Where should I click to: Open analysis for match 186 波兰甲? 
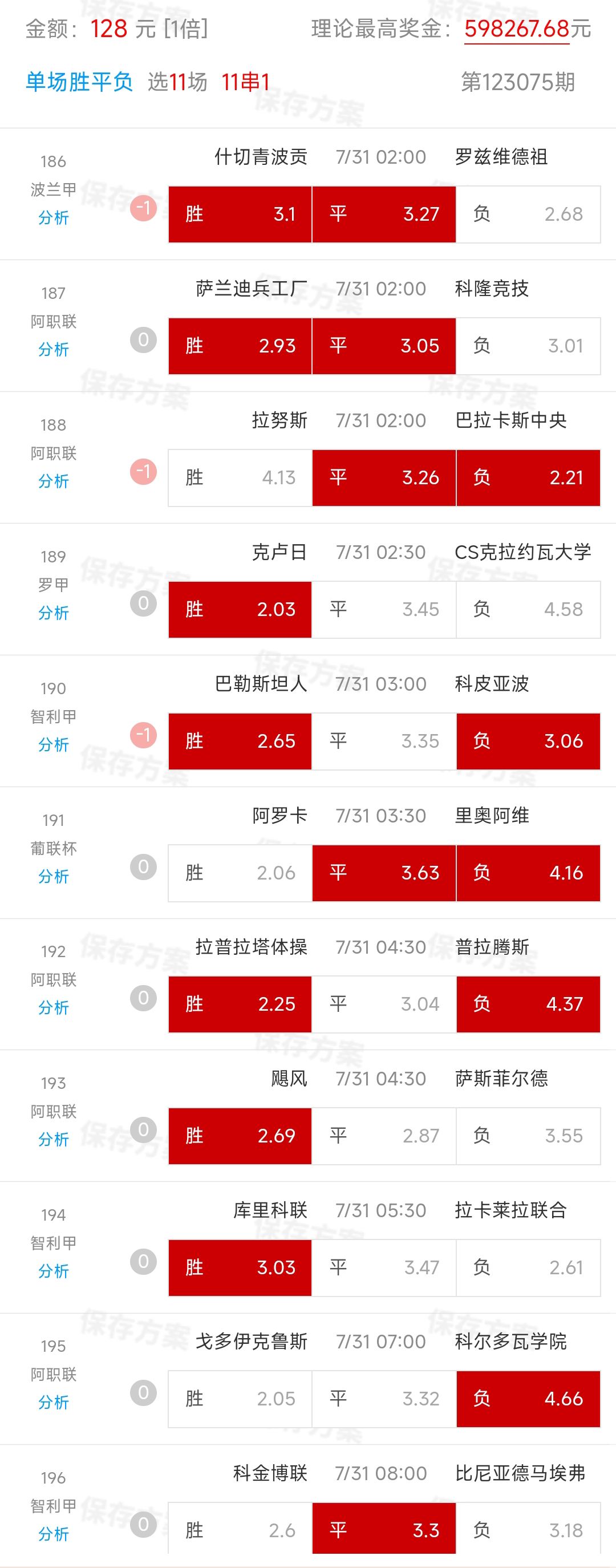[x=54, y=217]
